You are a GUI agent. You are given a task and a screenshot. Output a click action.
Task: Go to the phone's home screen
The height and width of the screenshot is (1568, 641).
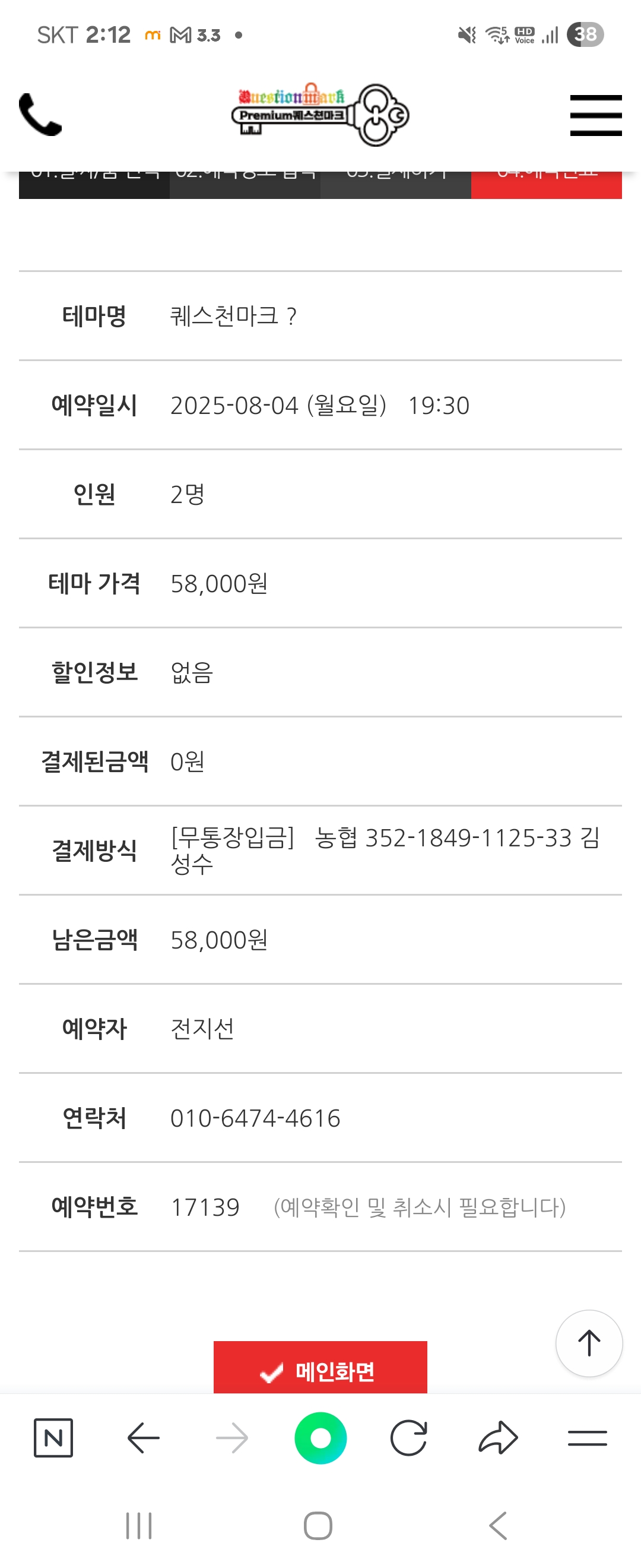pos(318,1525)
